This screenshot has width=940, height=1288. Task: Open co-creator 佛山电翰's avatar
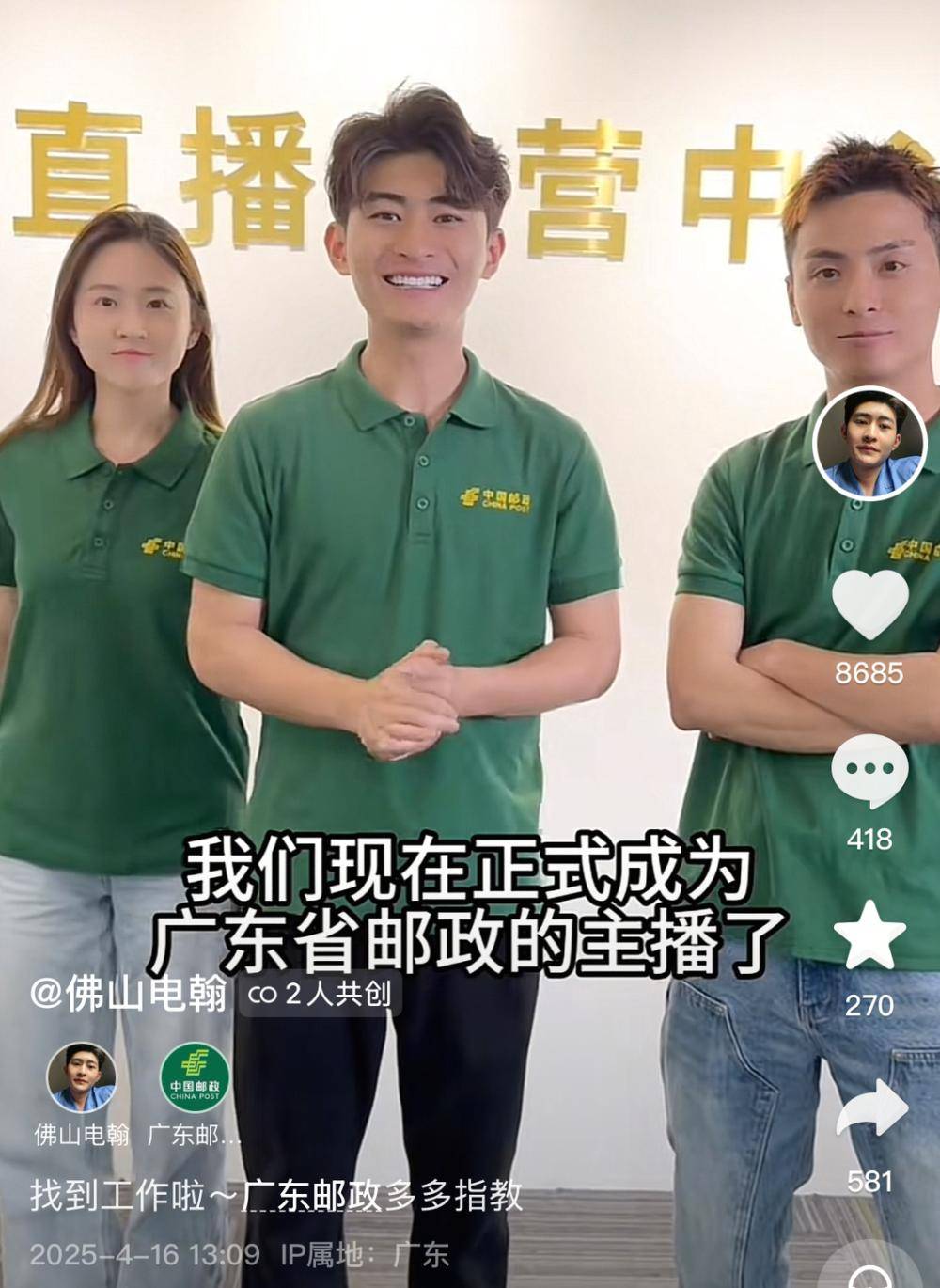(82, 1076)
